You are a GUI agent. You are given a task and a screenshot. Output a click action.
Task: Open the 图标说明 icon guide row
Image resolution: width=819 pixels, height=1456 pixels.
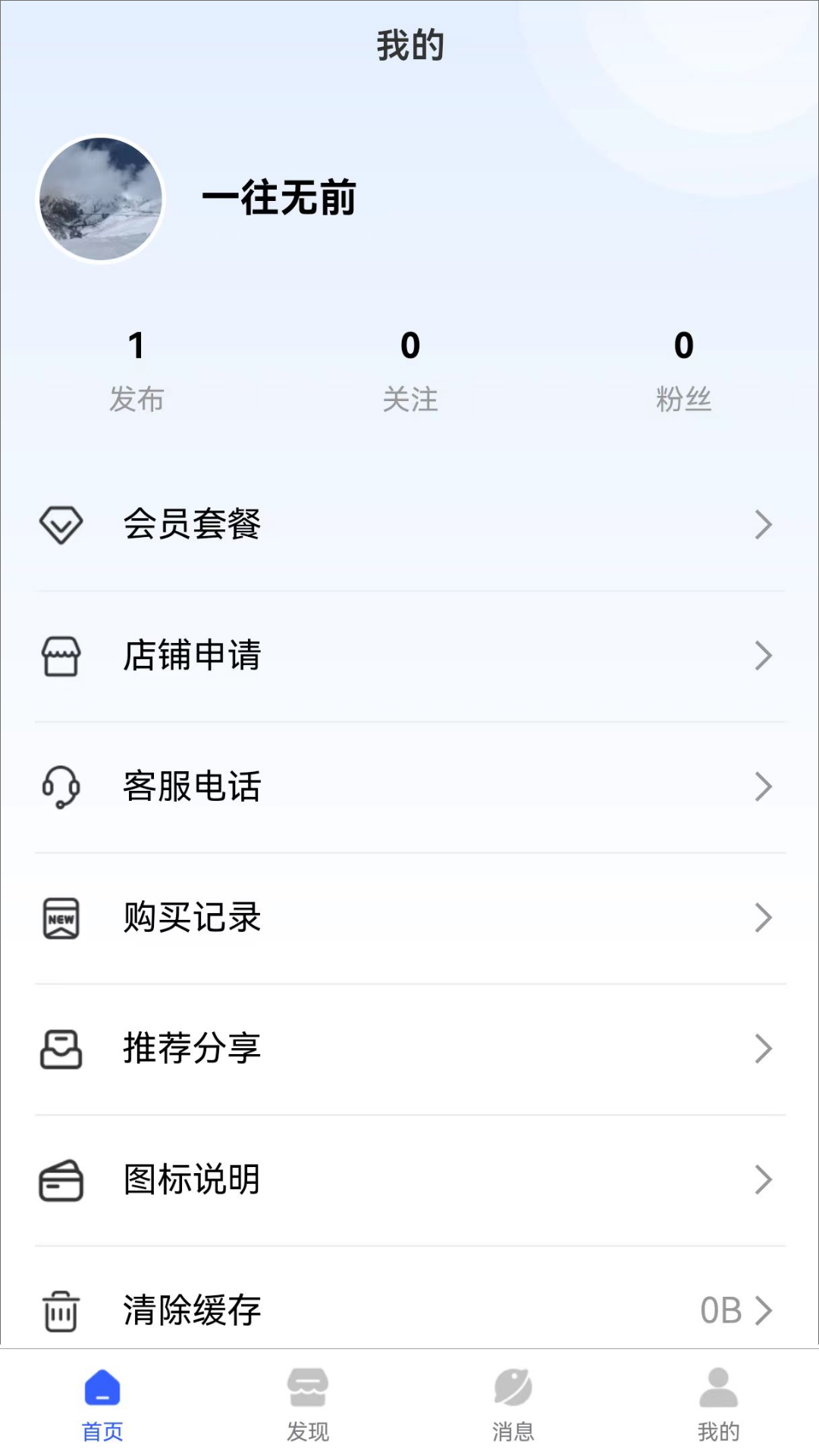(x=409, y=1180)
